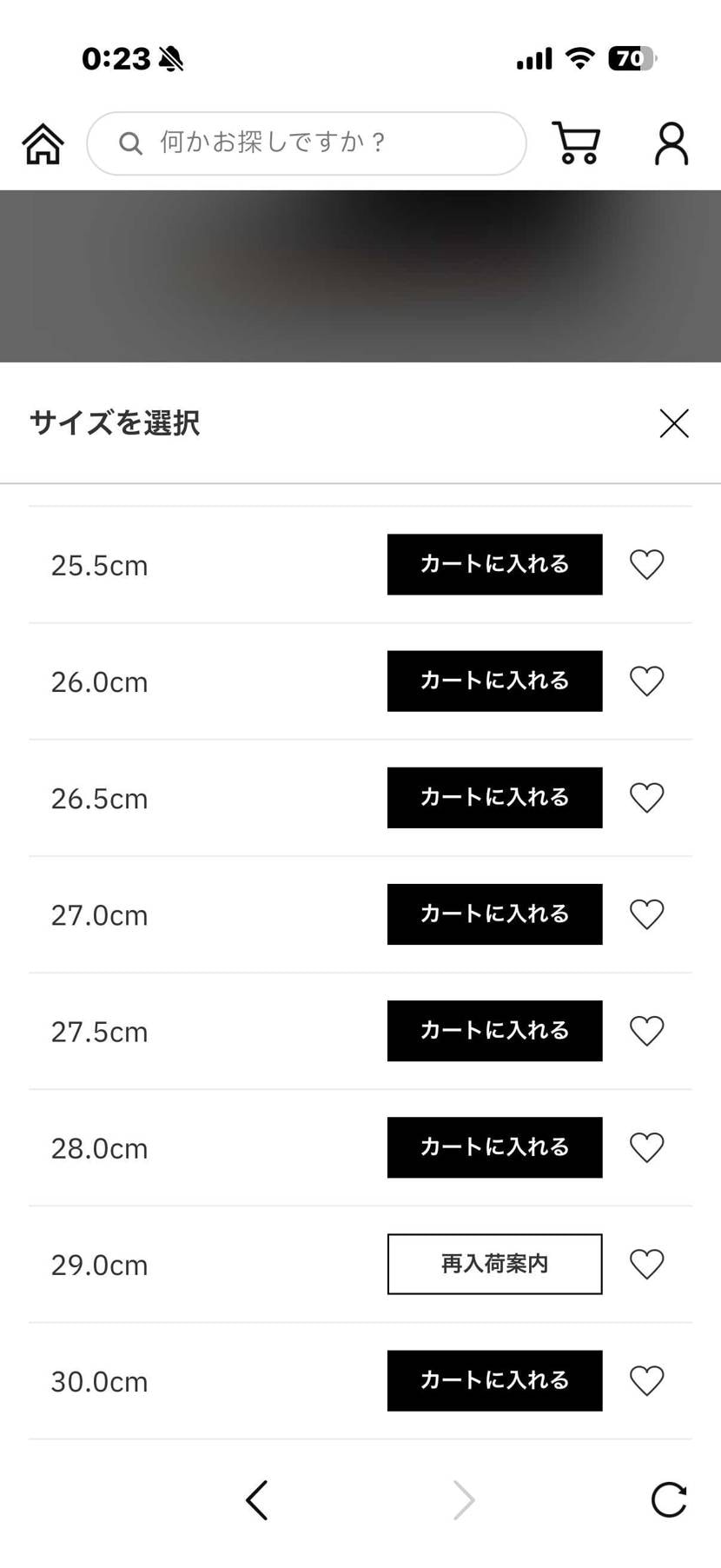Request restock notice for 29.0cm
This screenshot has width=721, height=1568.
(x=494, y=1264)
